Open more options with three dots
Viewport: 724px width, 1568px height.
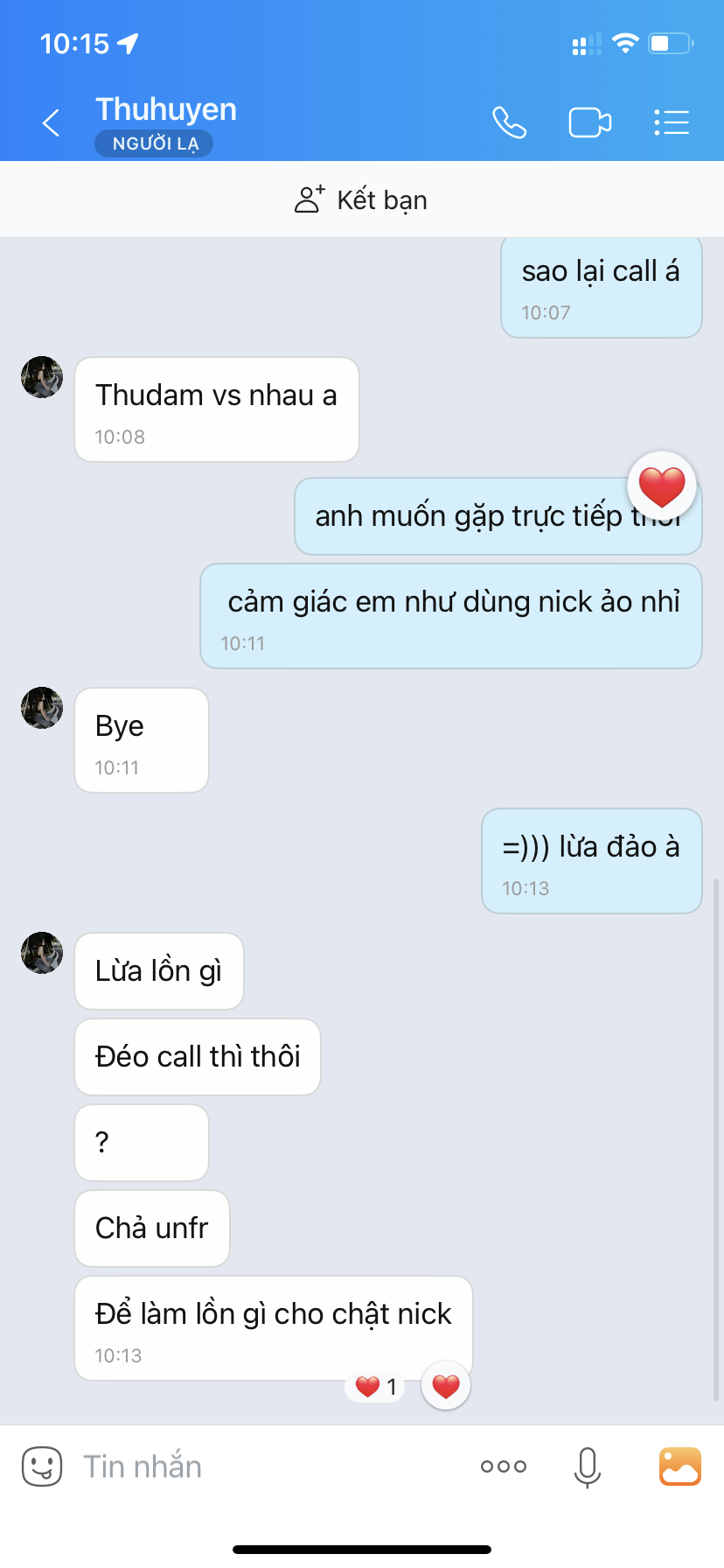(504, 1466)
